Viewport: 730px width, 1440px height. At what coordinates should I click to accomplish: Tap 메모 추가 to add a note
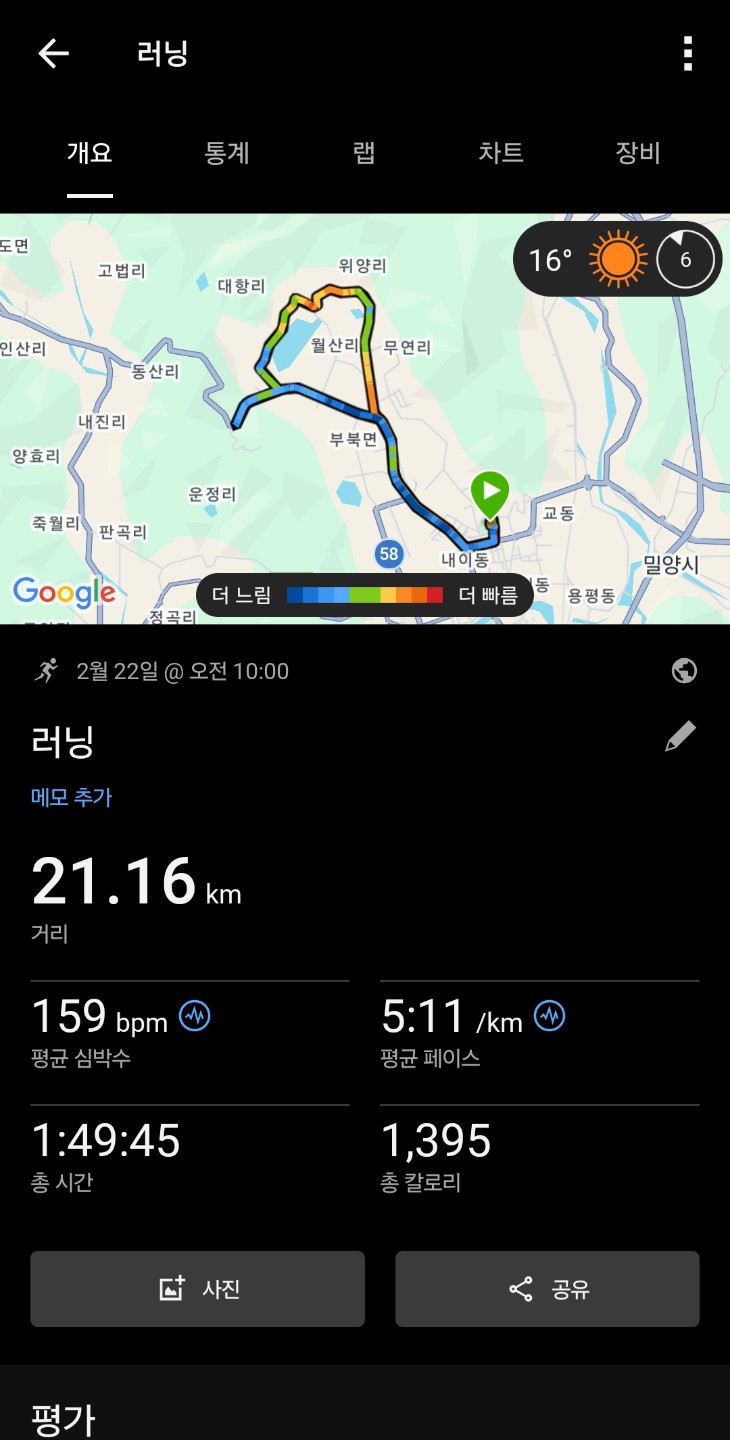72,797
